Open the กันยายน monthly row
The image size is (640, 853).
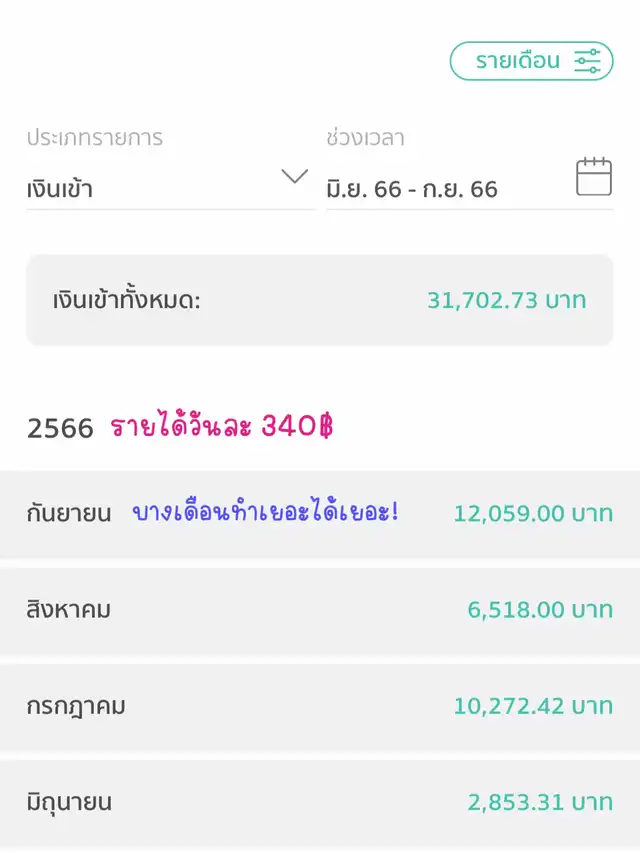click(x=320, y=514)
